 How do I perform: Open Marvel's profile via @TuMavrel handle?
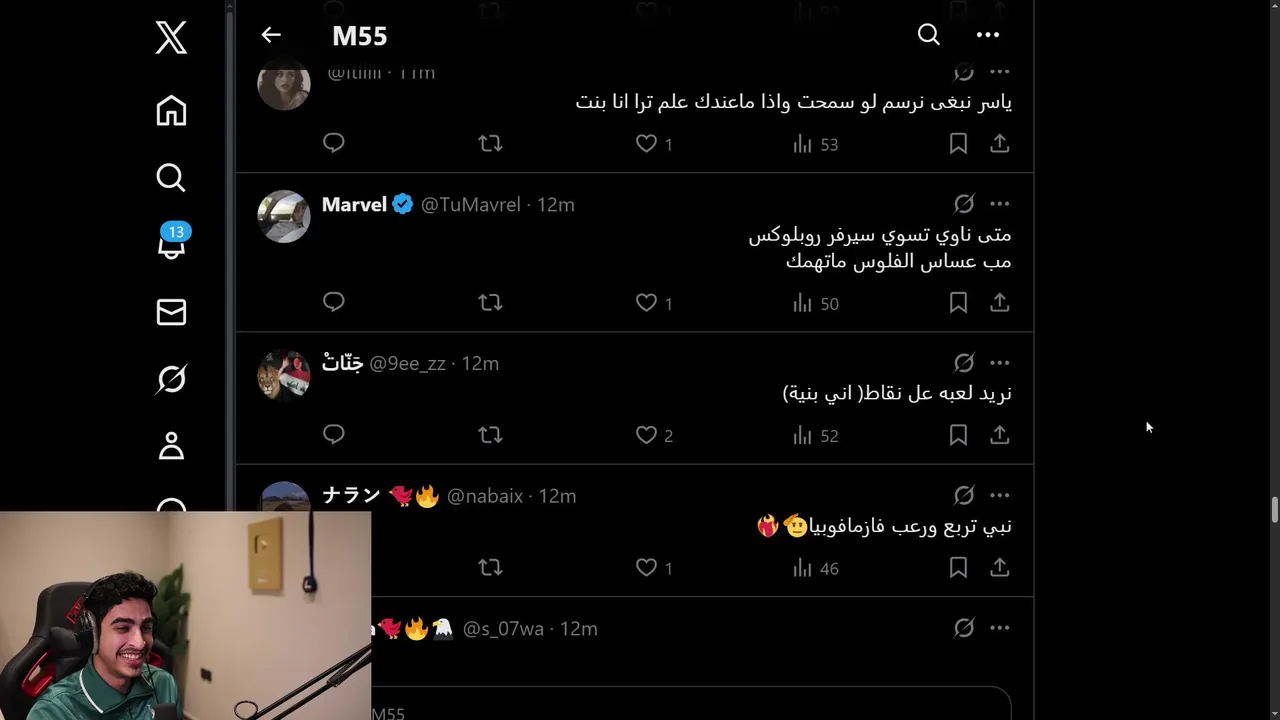[x=470, y=205]
